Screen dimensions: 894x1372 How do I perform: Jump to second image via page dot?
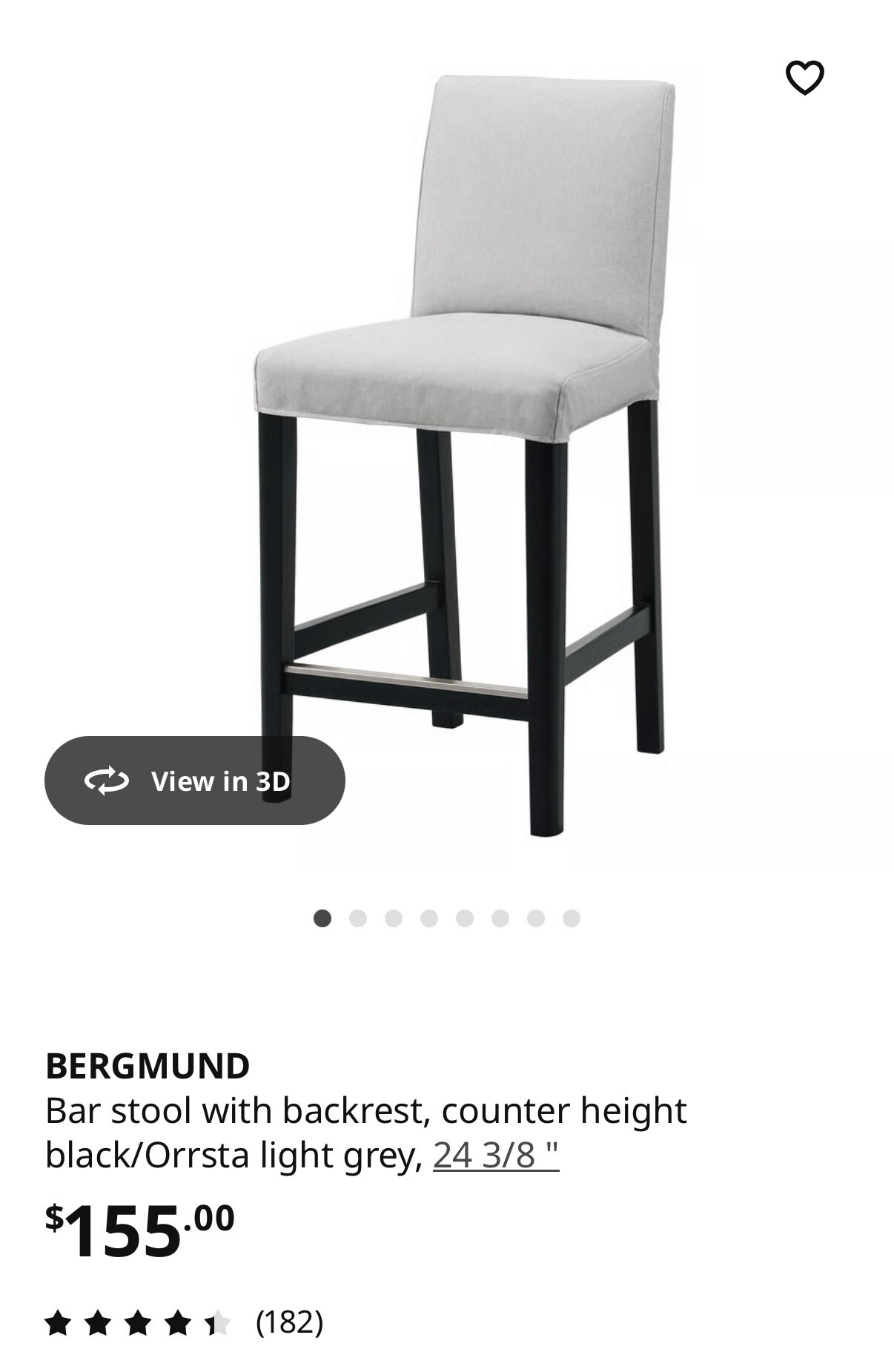click(x=358, y=918)
